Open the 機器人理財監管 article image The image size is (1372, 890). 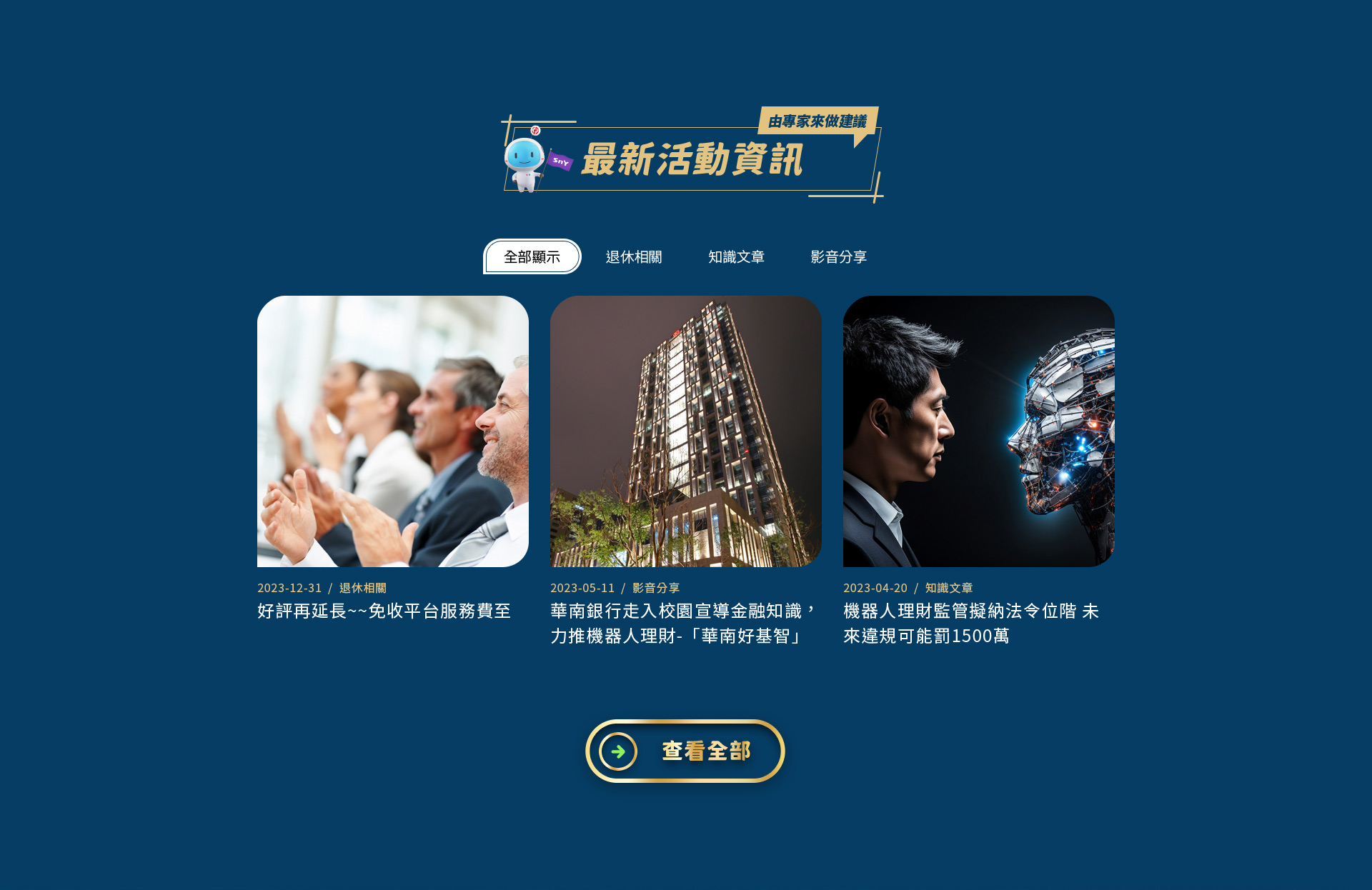coord(978,431)
